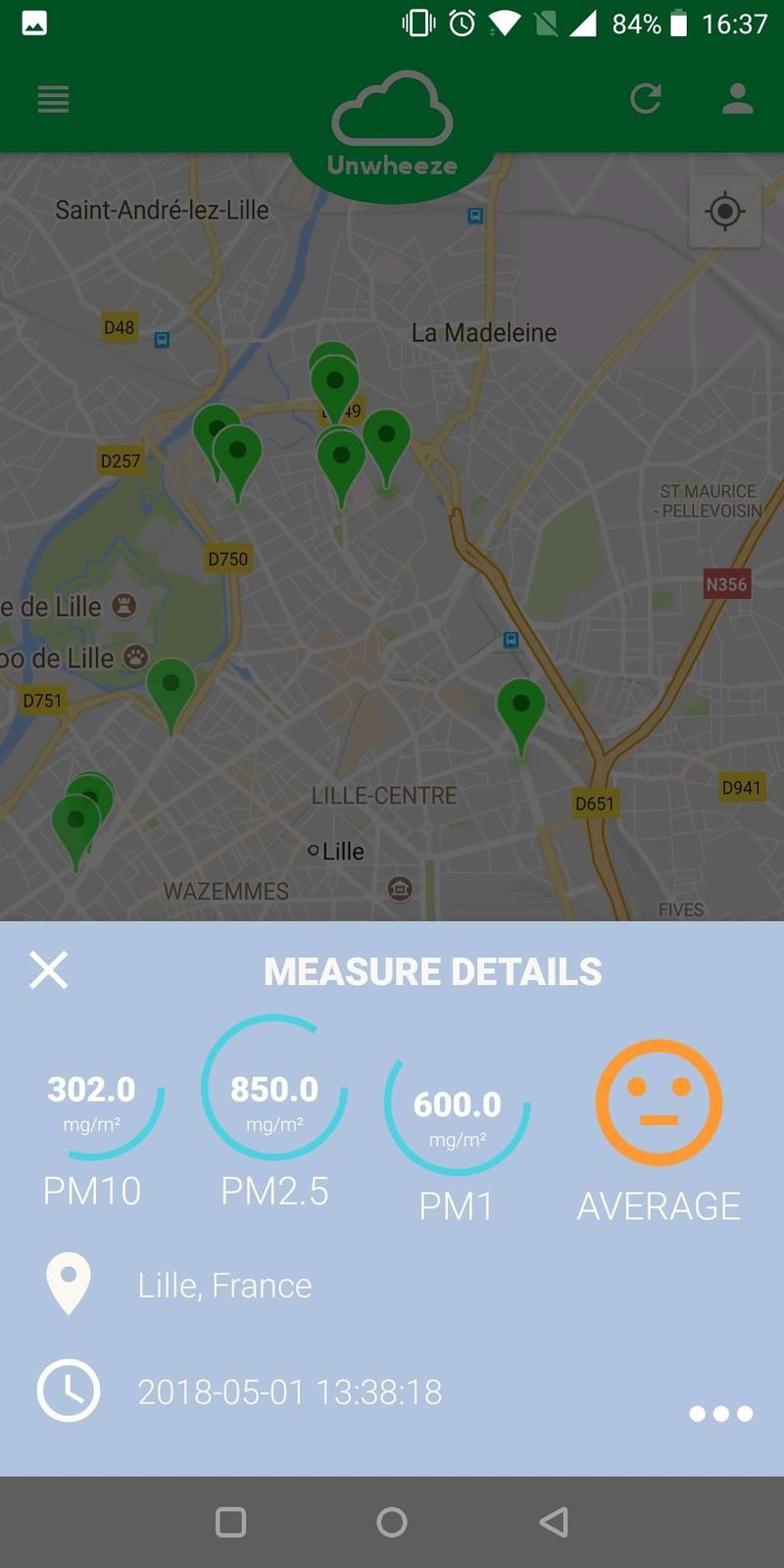Viewport: 784px width, 1568px height.
Task: Refresh the air quality map
Action: 646,98
